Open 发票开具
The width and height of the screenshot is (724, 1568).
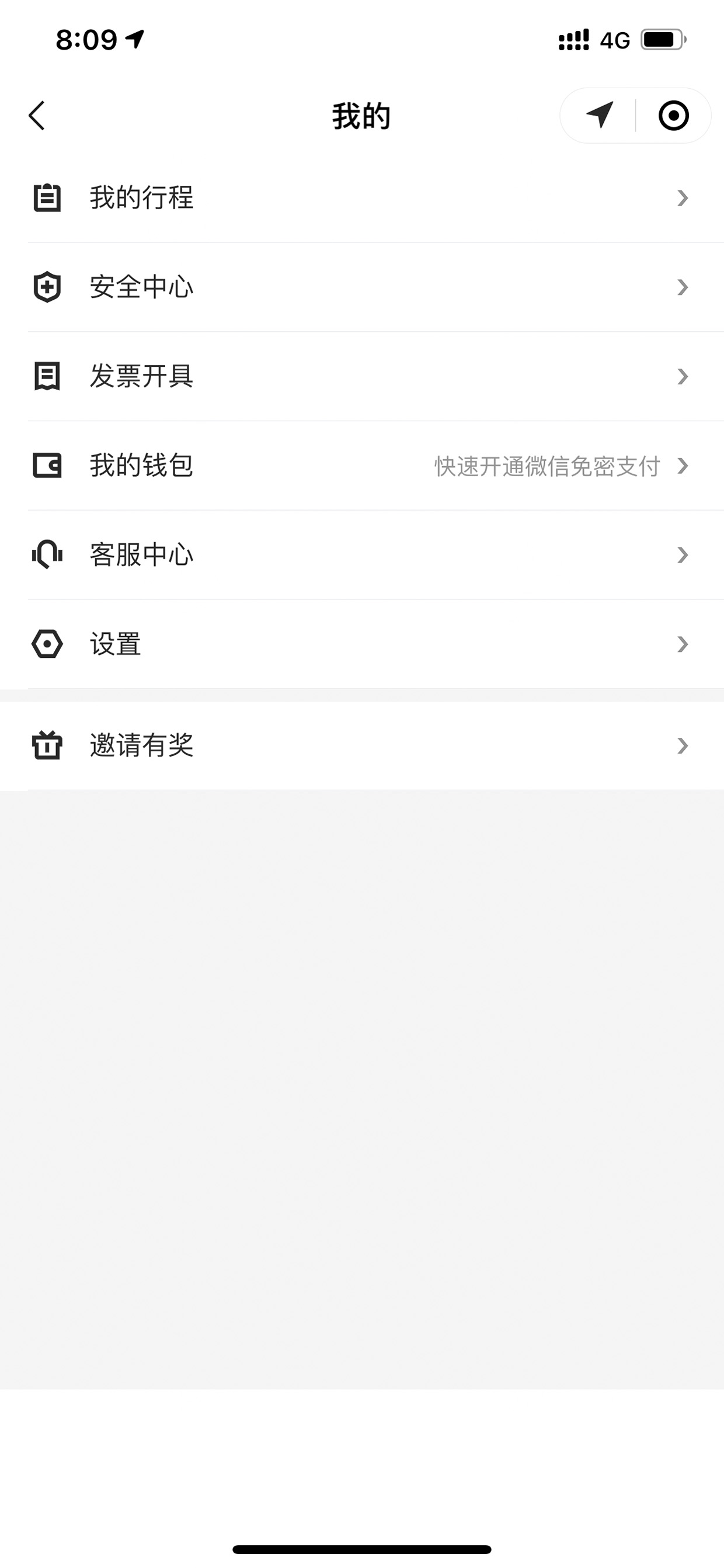(362, 376)
